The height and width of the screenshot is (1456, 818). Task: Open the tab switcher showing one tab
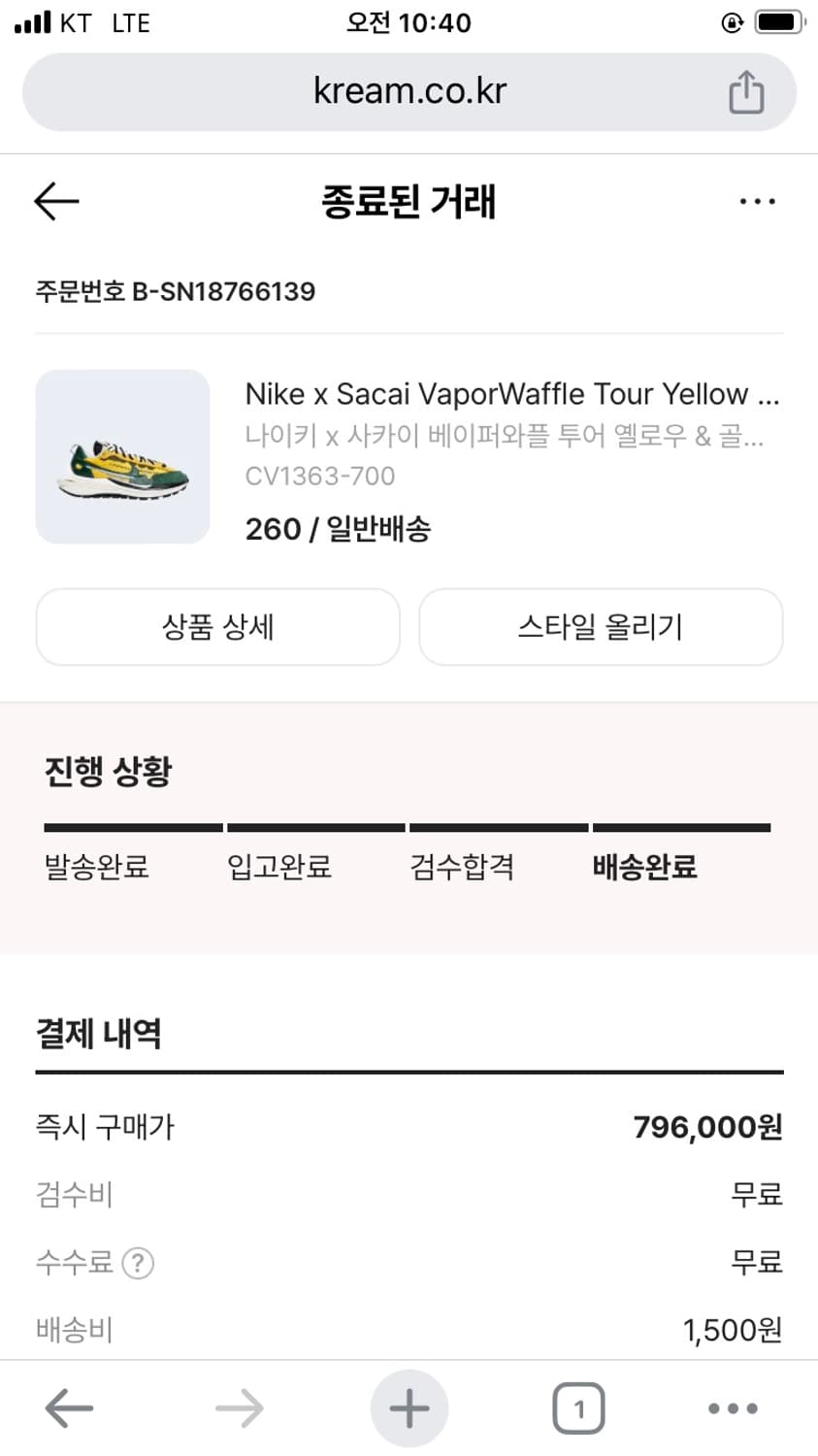[x=577, y=1407]
